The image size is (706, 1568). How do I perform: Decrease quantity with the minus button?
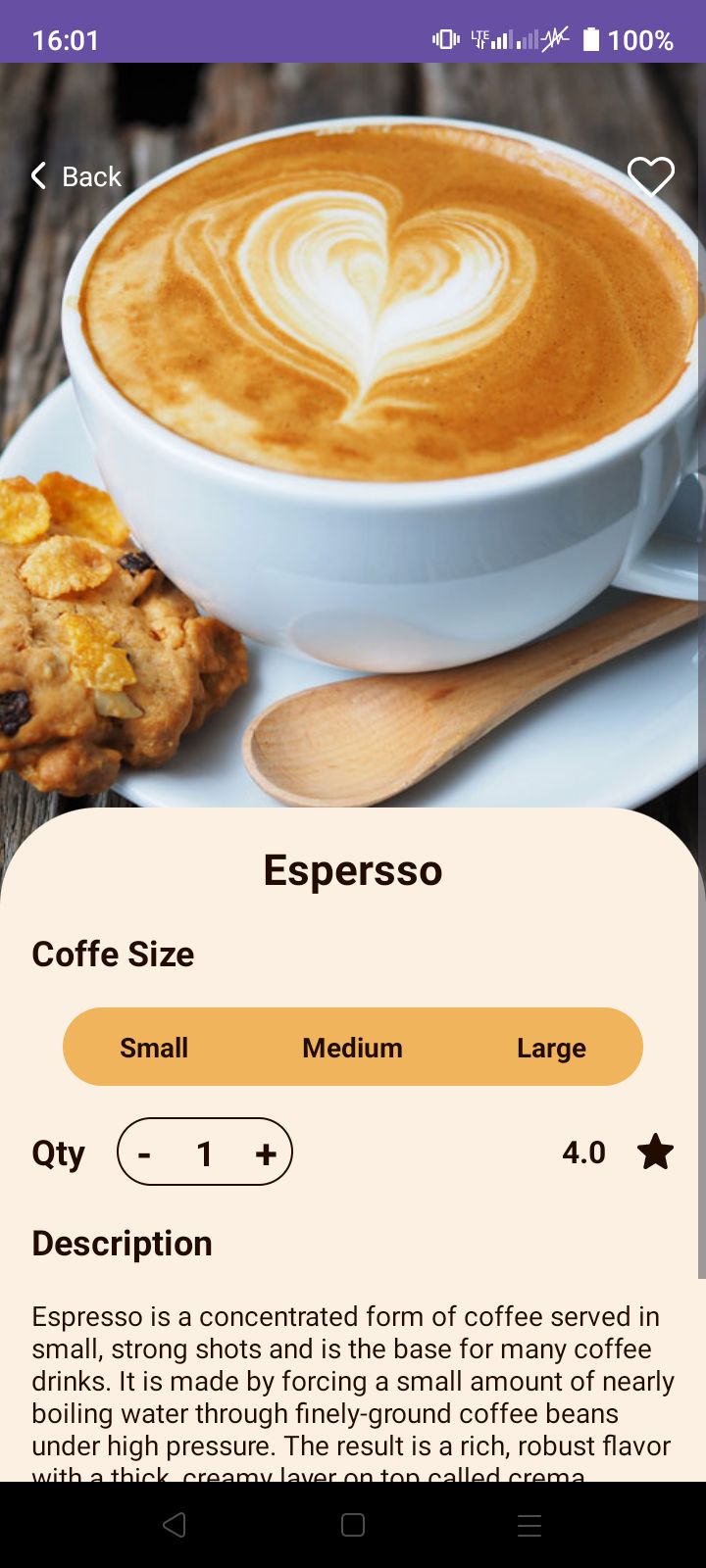(145, 1153)
